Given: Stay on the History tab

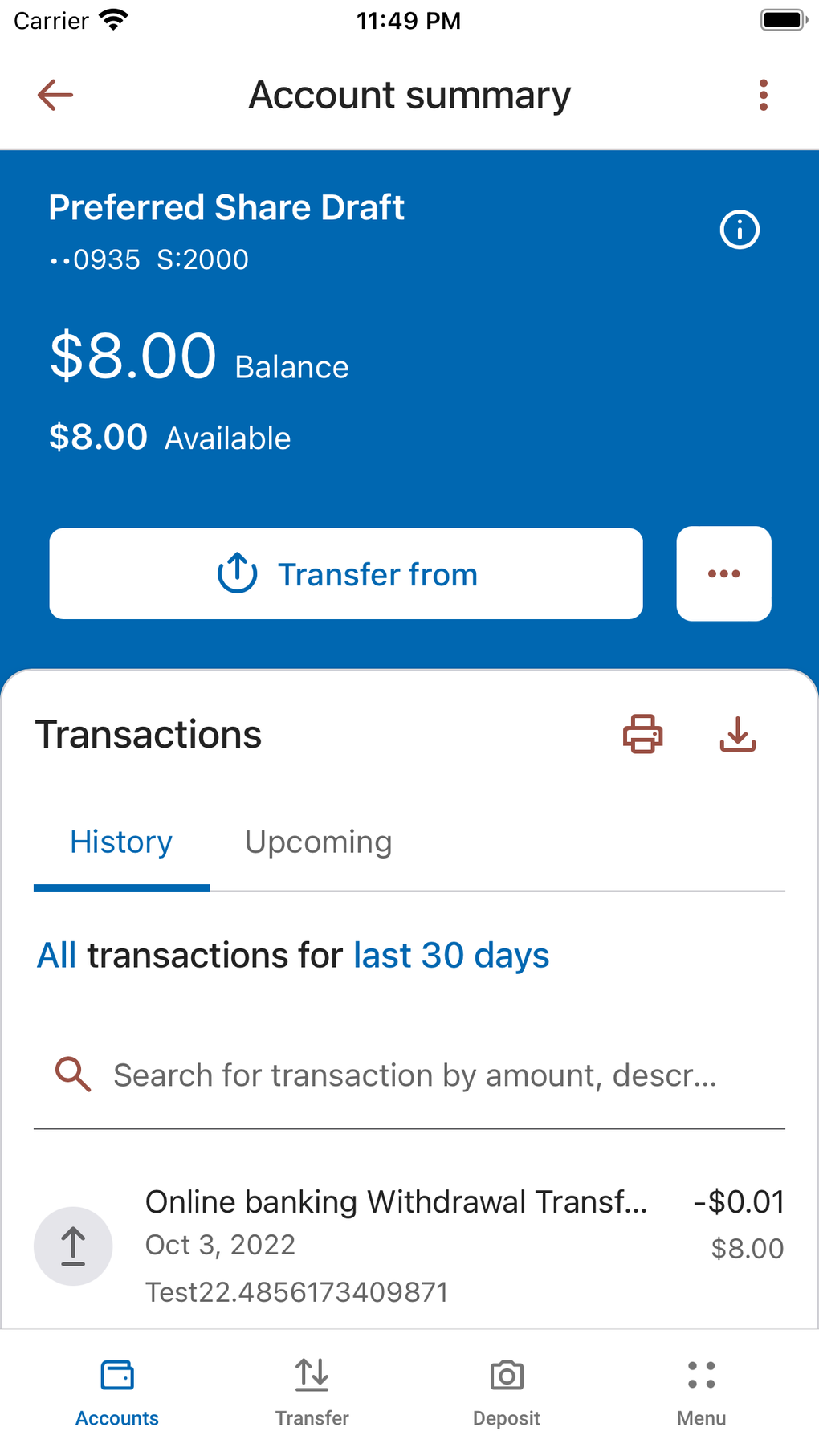Looking at the screenshot, I should pyautogui.click(x=120, y=842).
